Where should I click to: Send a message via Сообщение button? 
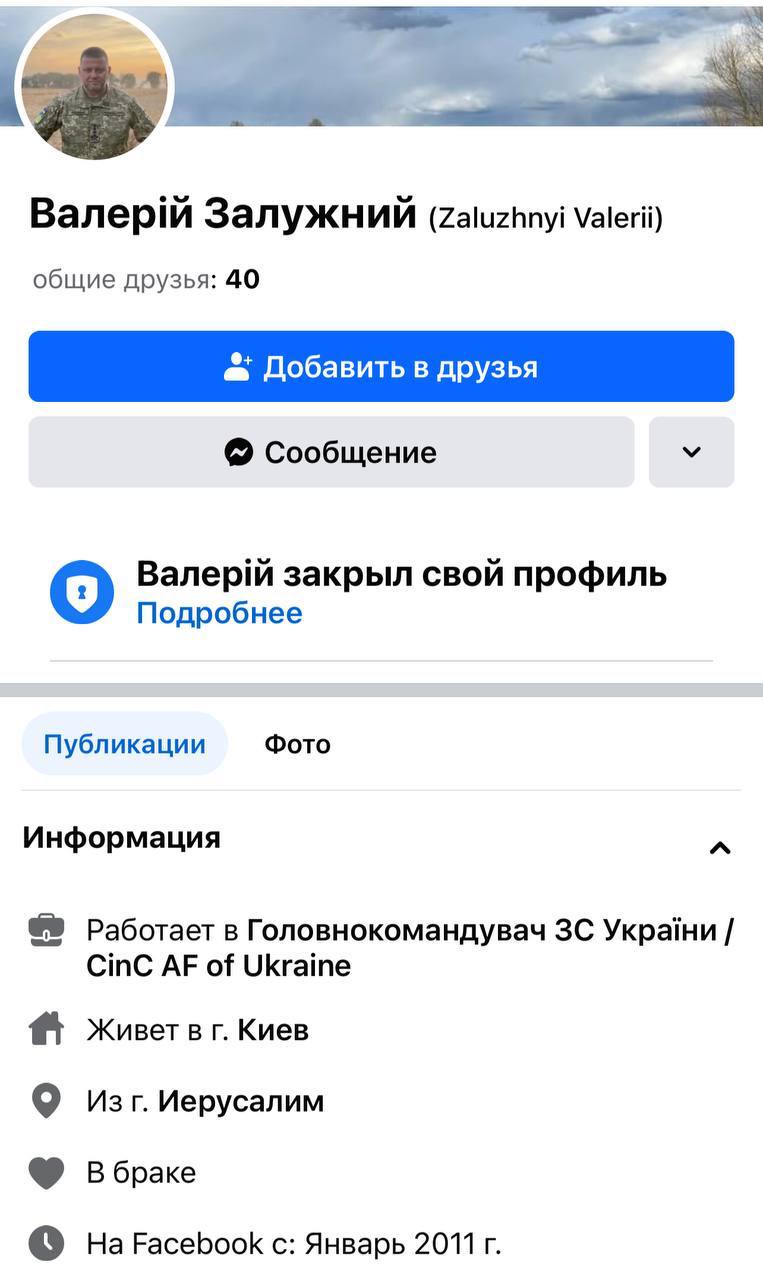pos(331,452)
